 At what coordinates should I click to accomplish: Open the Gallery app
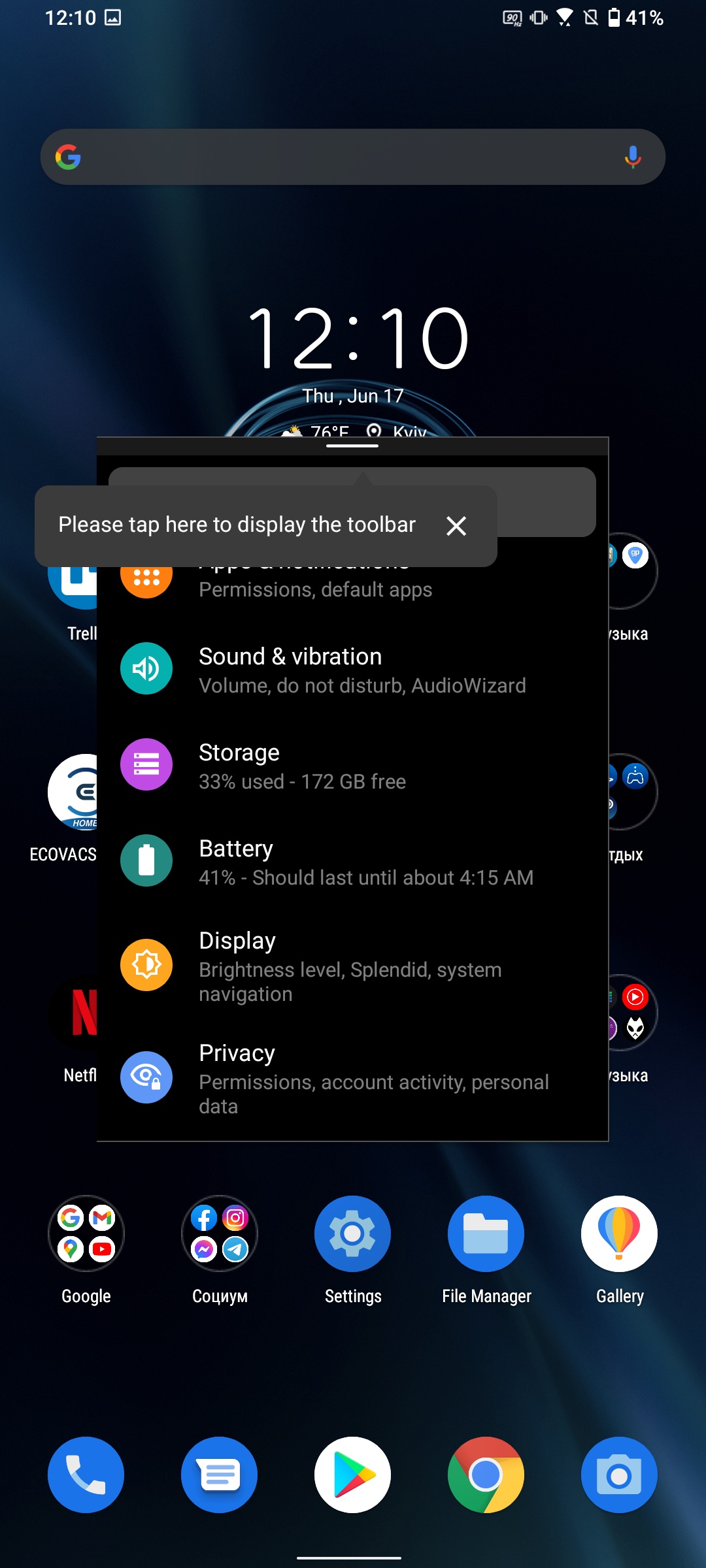[x=620, y=1233]
